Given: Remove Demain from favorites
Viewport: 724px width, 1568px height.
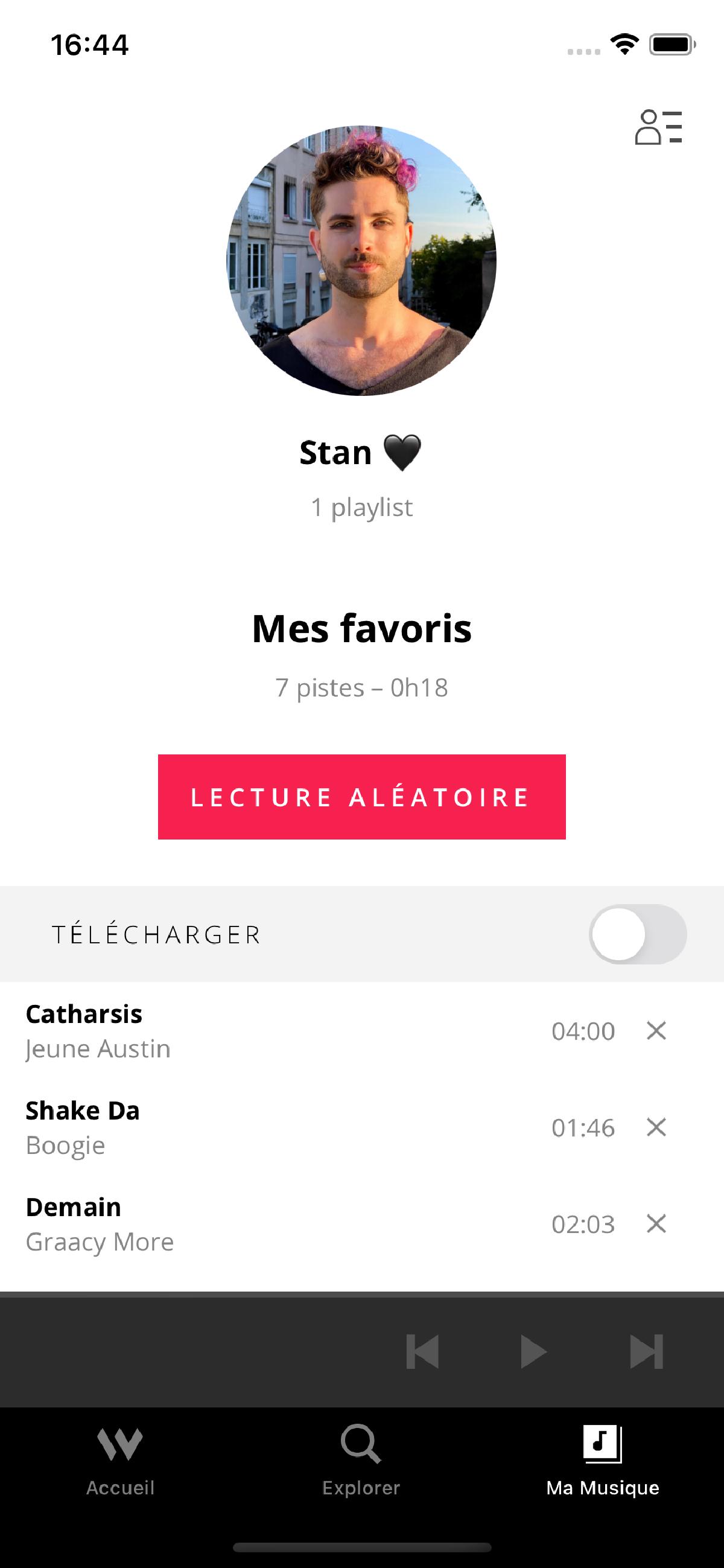Looking at the screenshot, I should [x=656, y=1223].
